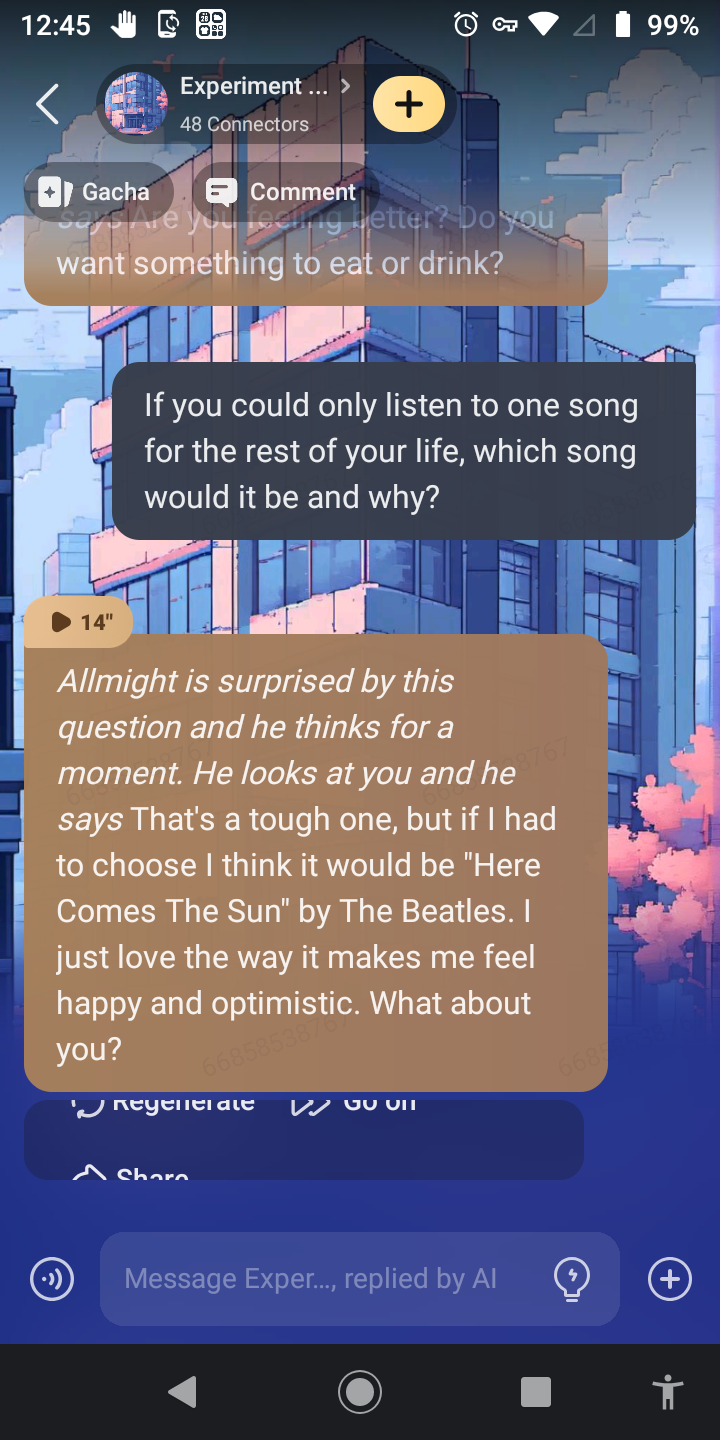Open Experiment chat profile header
The height and width of the screenshot is (1440, 720).
point(230,104)
